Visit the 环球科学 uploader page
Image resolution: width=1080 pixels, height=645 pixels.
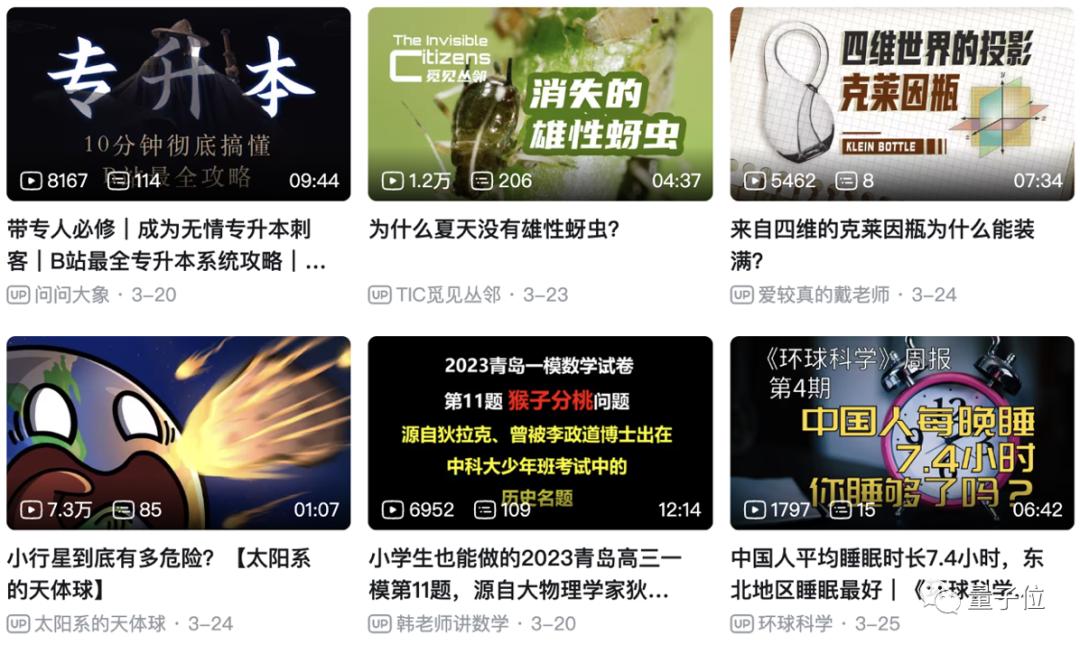(795, 624)
